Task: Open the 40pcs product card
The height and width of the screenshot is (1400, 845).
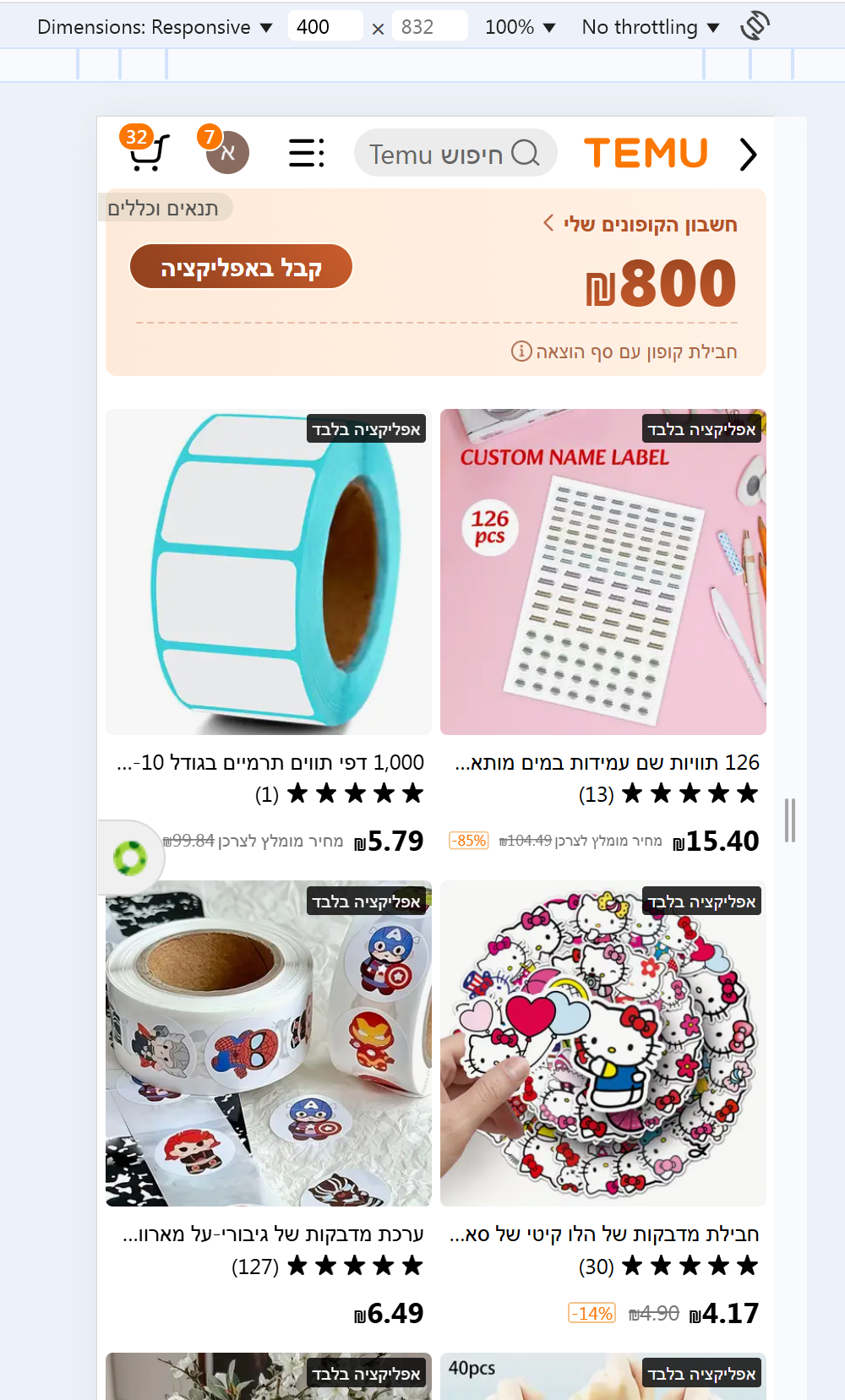Action: point(603,1377)
